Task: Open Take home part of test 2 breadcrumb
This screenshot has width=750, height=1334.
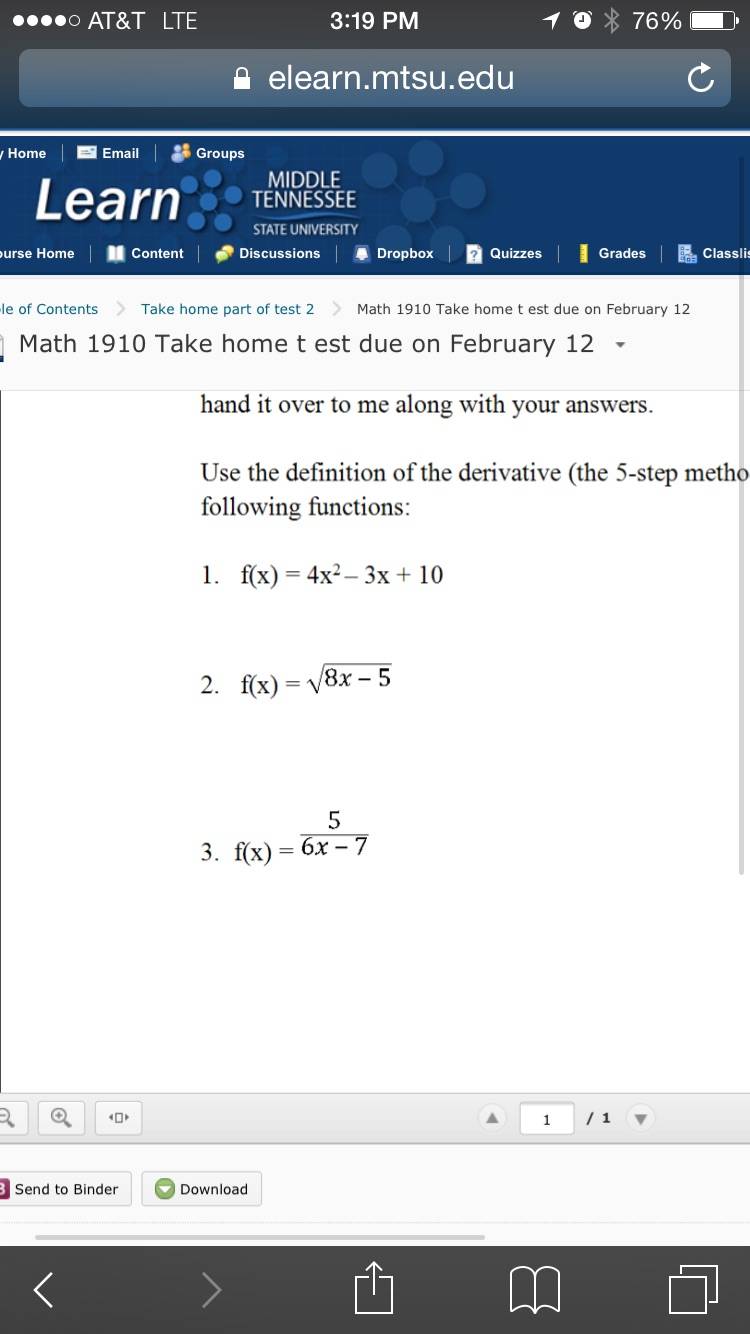Action: pos(227,309)
